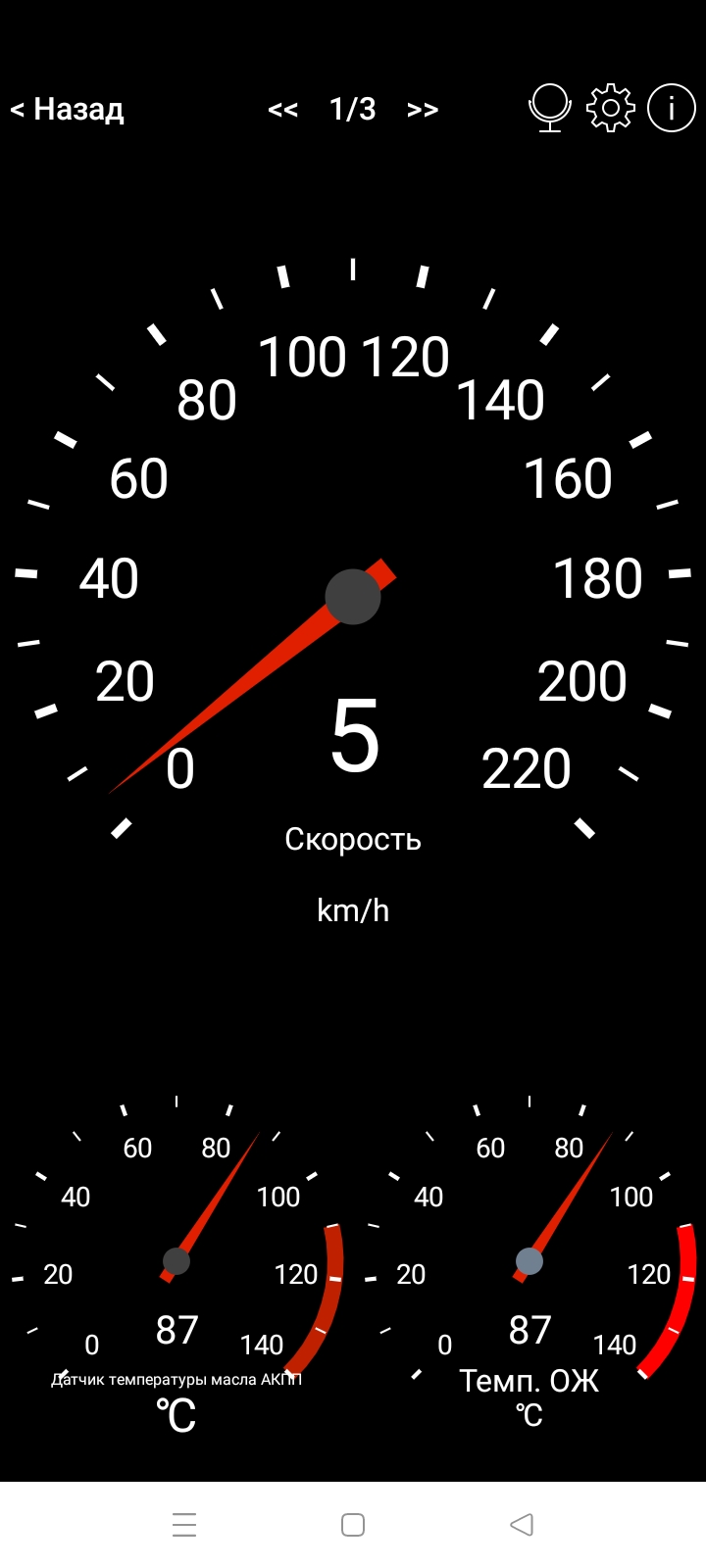
Task: Go back using the Назад button
Action: 67,109
